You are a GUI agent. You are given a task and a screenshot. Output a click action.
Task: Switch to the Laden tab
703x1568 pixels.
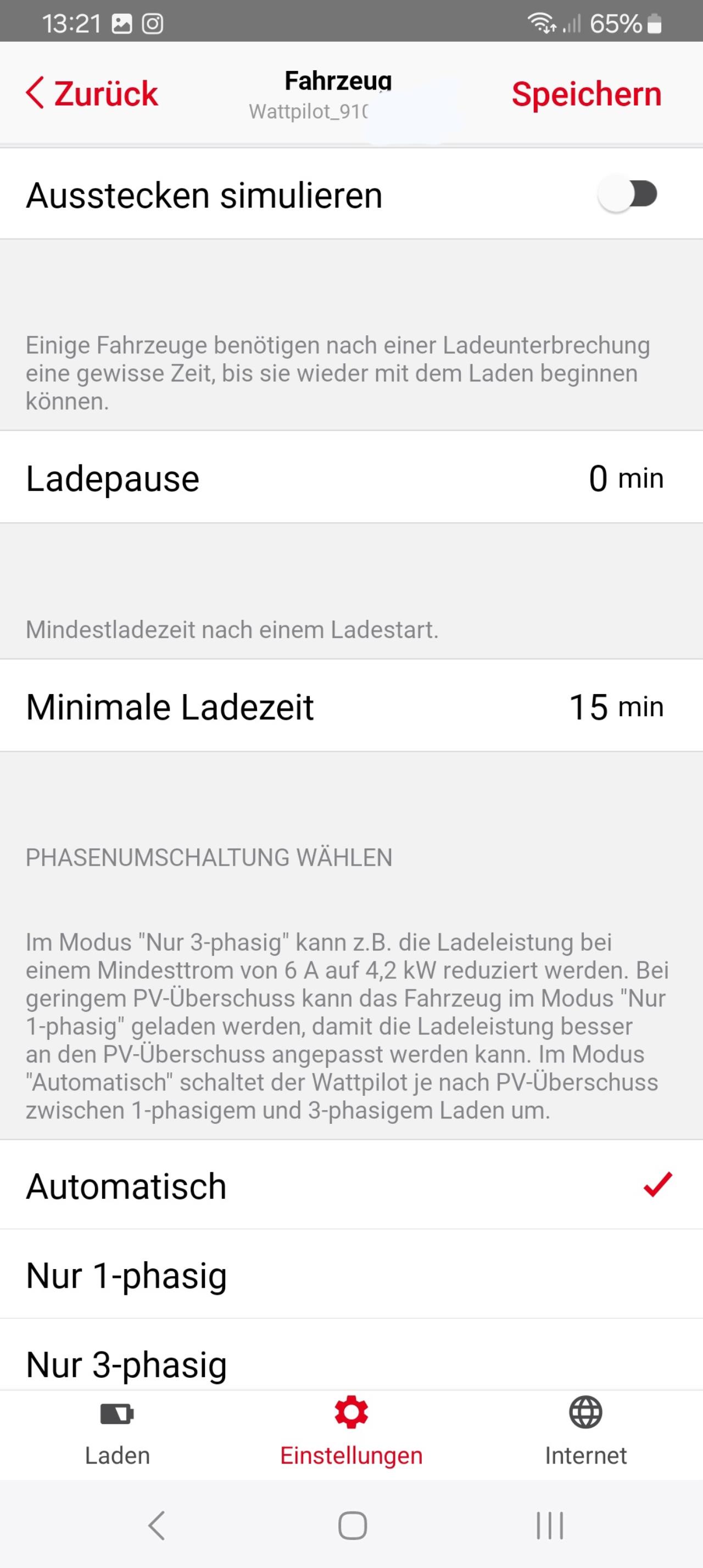point(118,1436)
